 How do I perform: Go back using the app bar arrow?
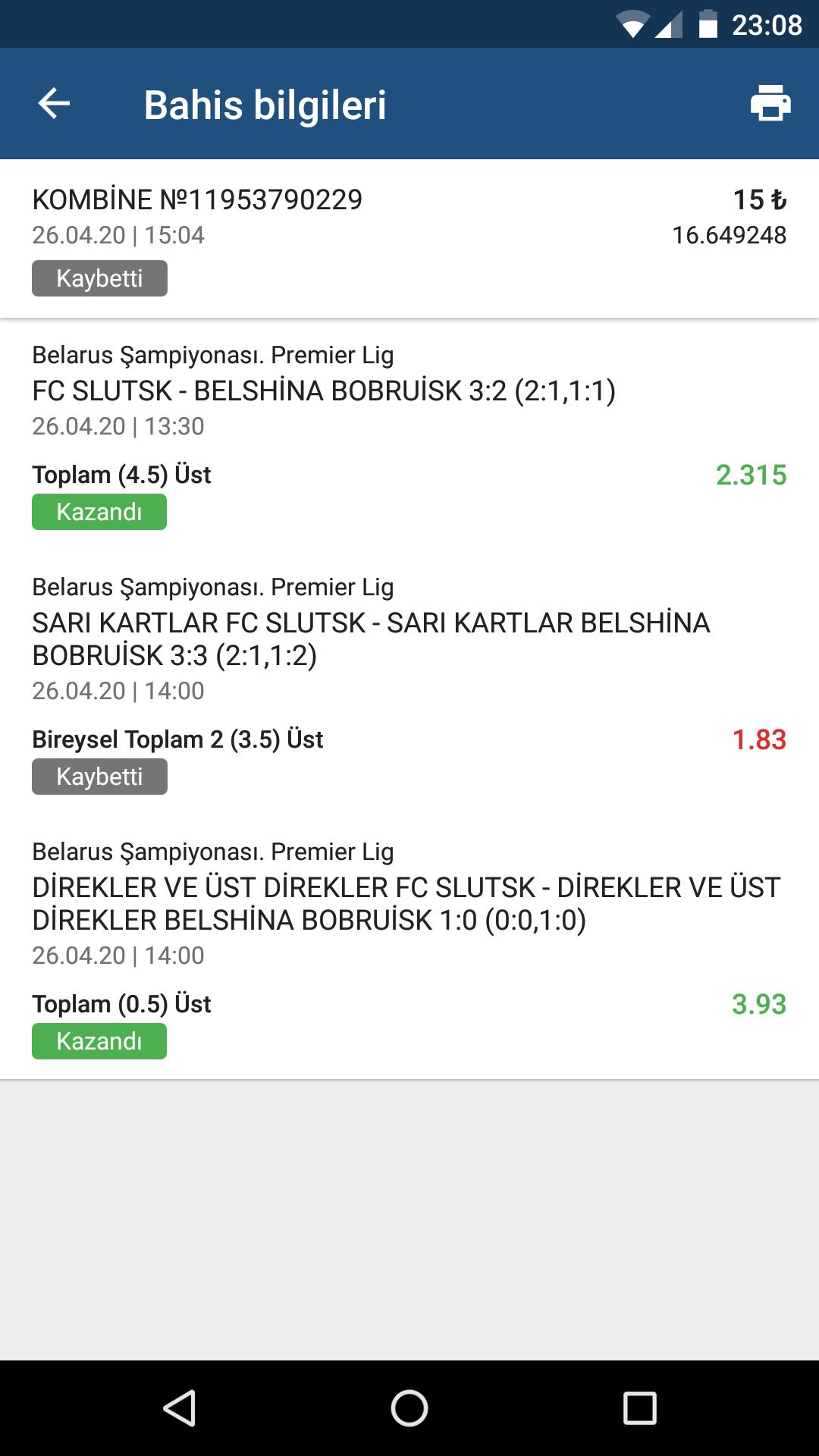point(54,103)
